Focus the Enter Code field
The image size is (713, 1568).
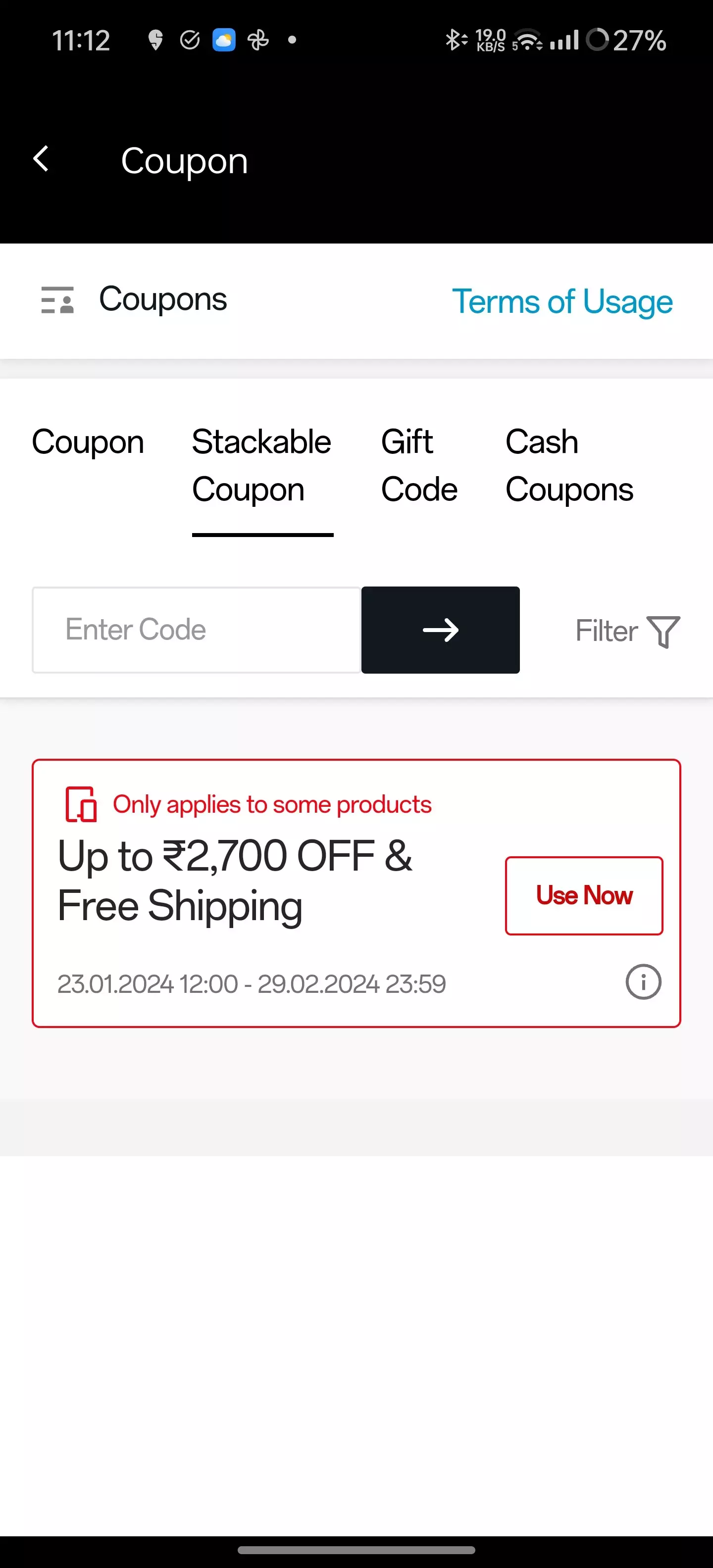coord(196,630)
